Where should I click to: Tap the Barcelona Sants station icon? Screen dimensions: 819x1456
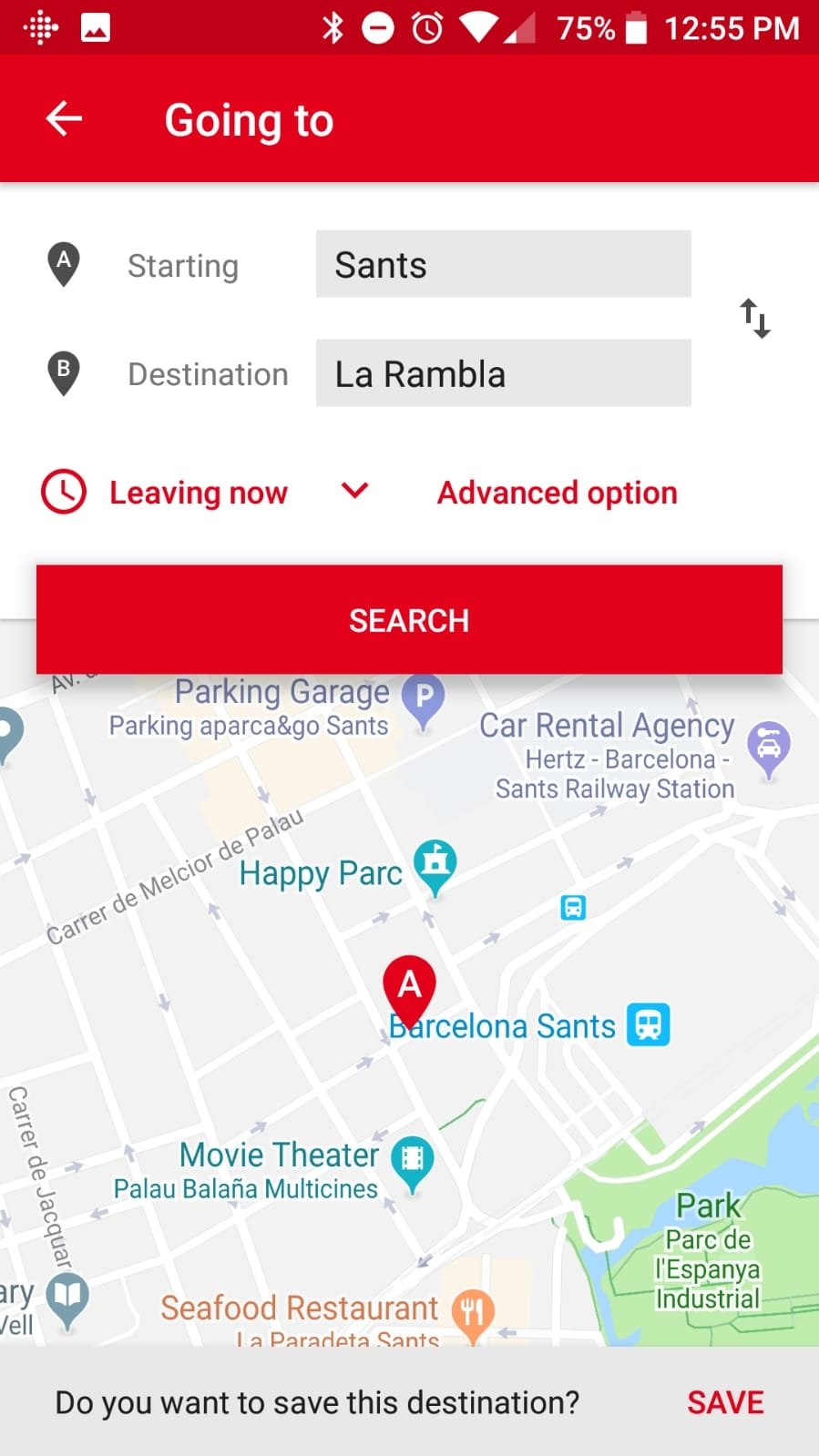click(x=649, y=1024)
